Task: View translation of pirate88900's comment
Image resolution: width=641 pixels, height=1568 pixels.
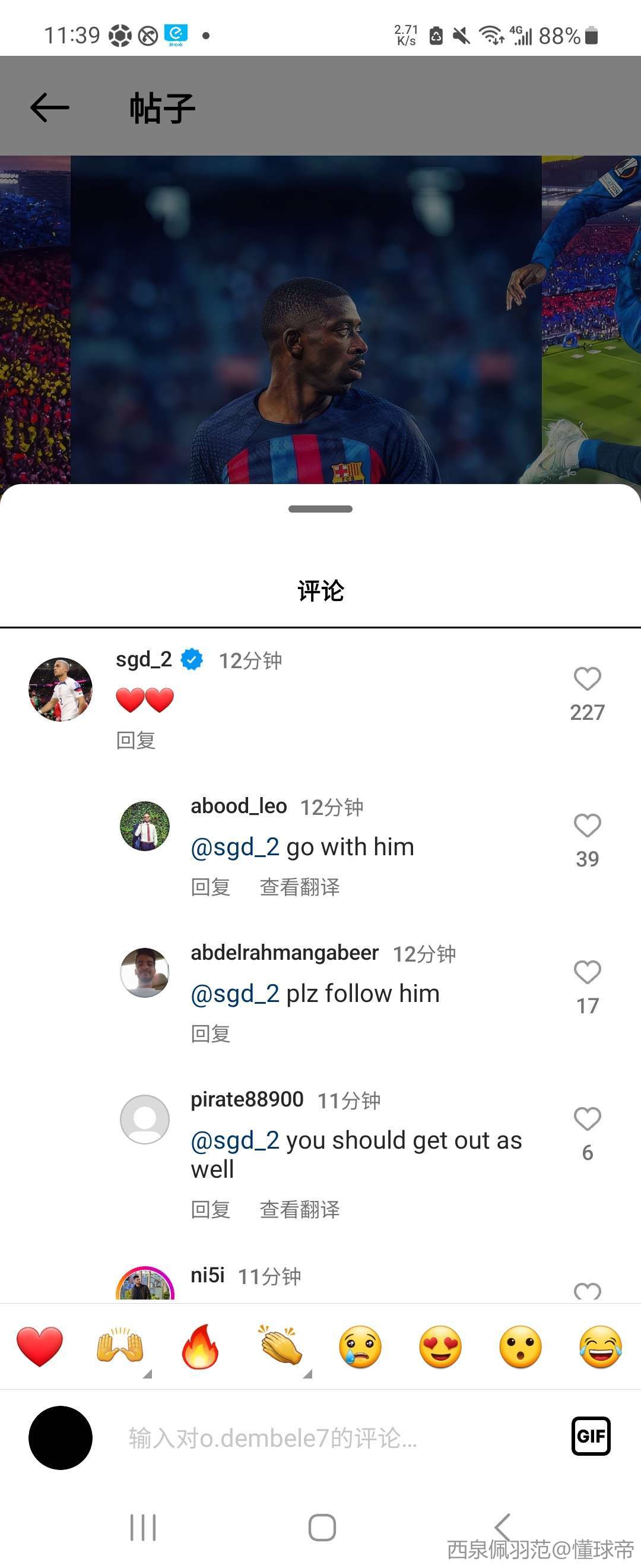Action: (299, 1209)
